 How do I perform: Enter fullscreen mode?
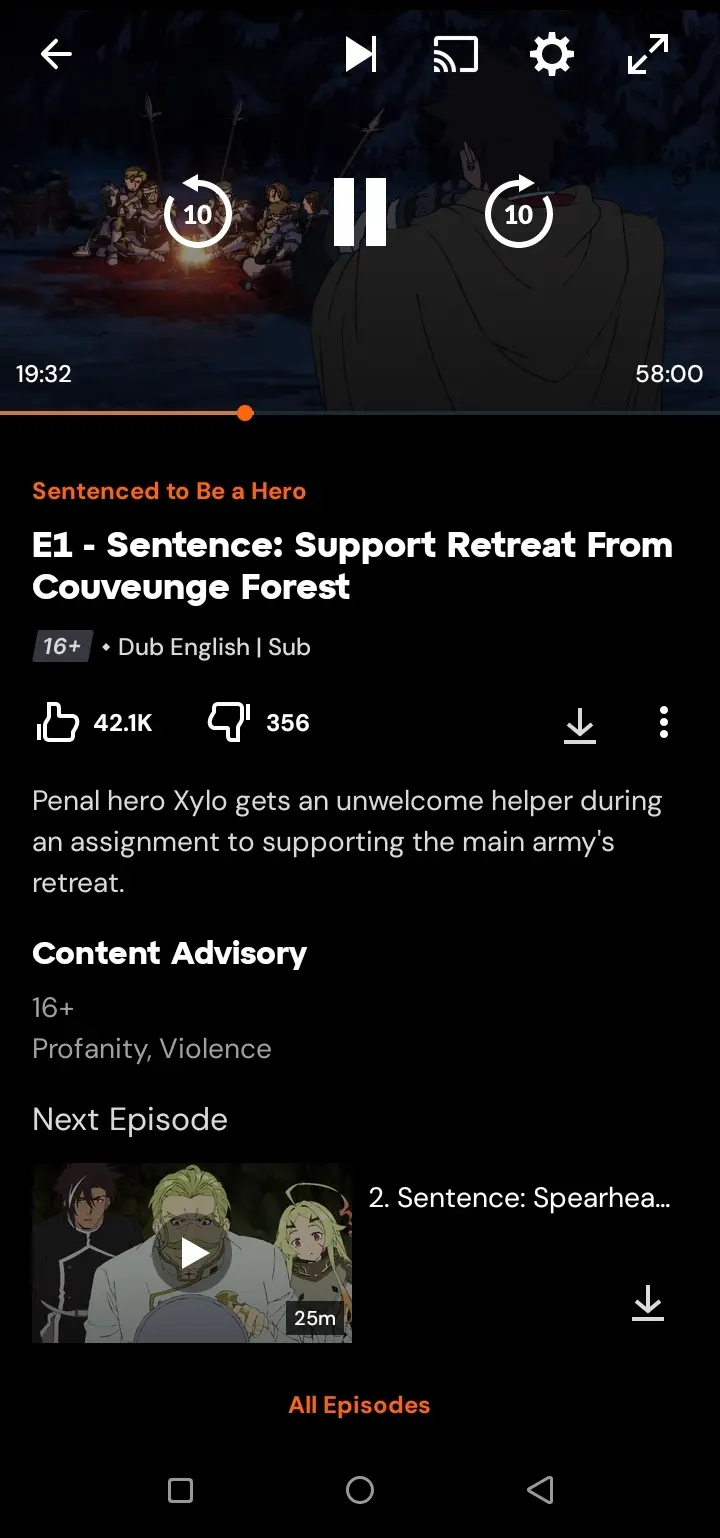tap(648, 54)
